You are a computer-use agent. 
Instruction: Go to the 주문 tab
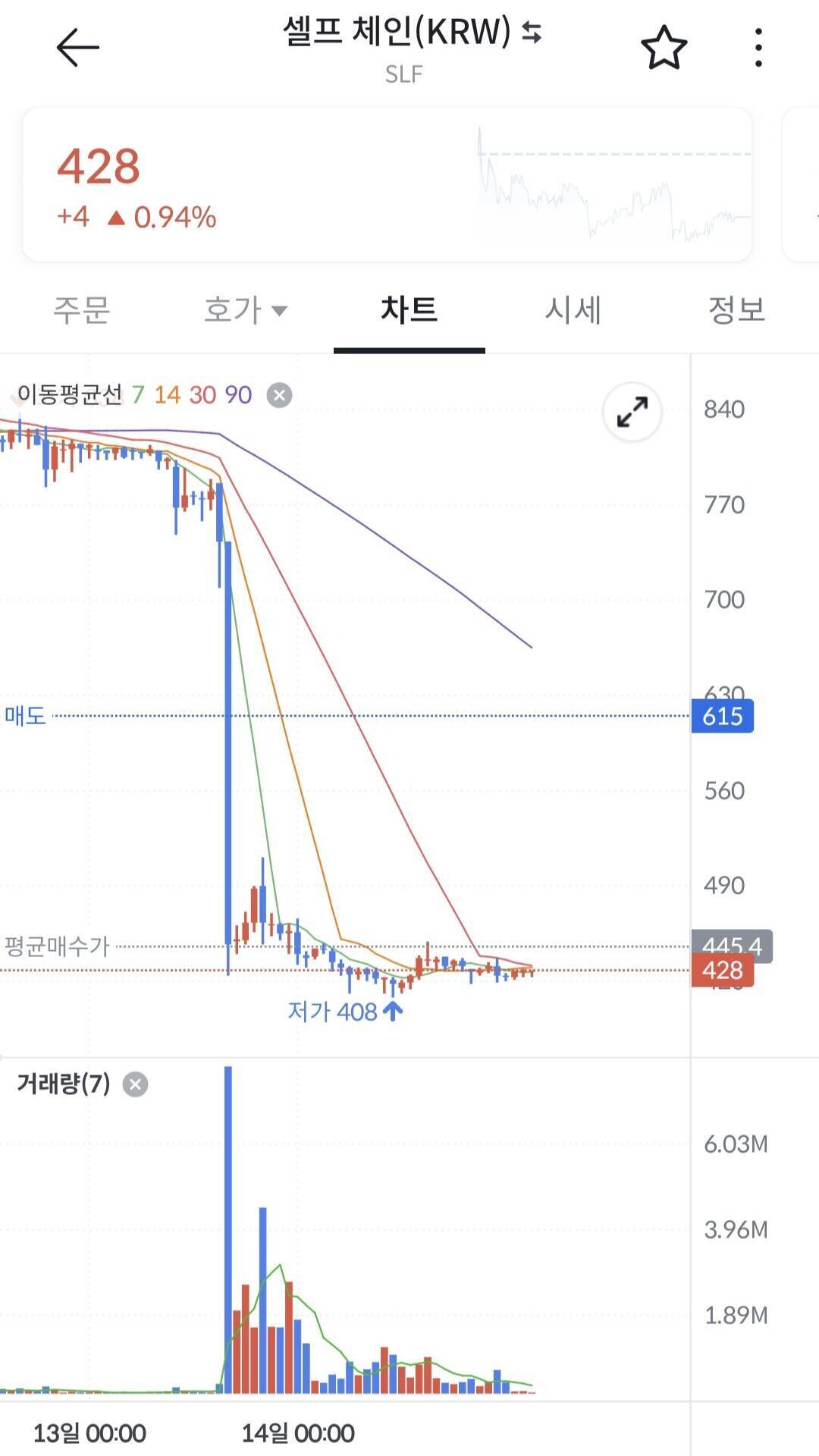(x=81, y=309)
